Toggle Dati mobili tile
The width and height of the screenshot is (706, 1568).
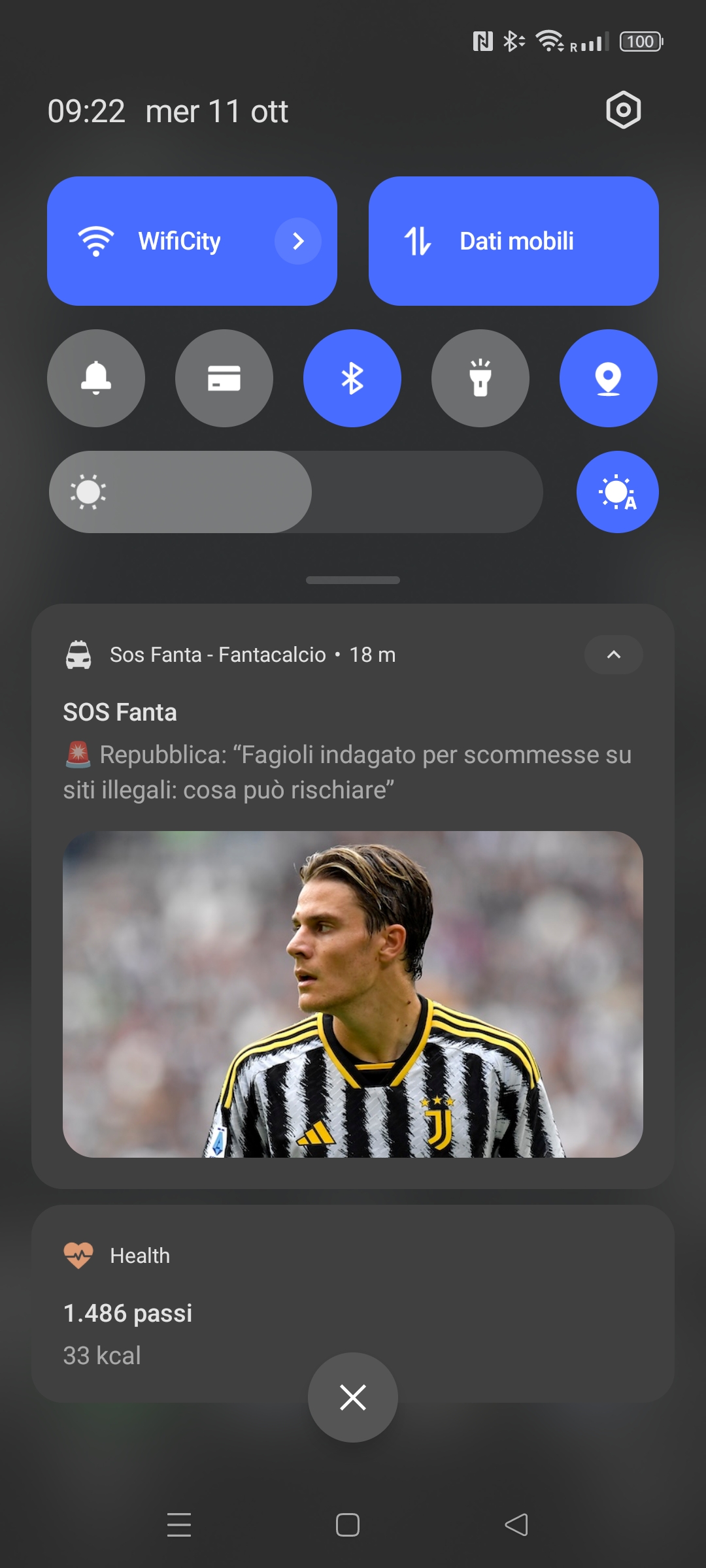point(513,241)
